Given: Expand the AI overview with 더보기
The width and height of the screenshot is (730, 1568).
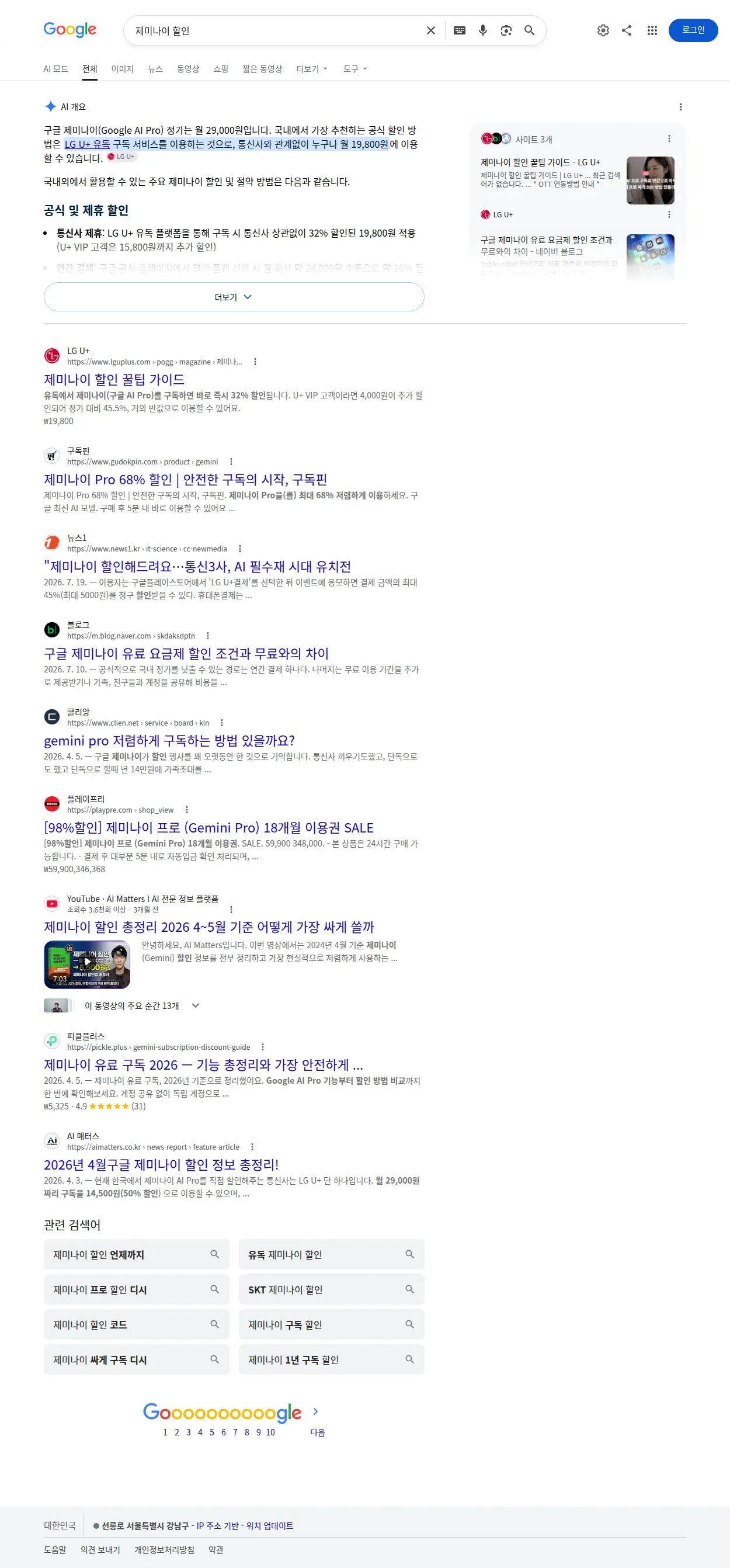Looking at the screenshot, I should (x=234, y=297).
